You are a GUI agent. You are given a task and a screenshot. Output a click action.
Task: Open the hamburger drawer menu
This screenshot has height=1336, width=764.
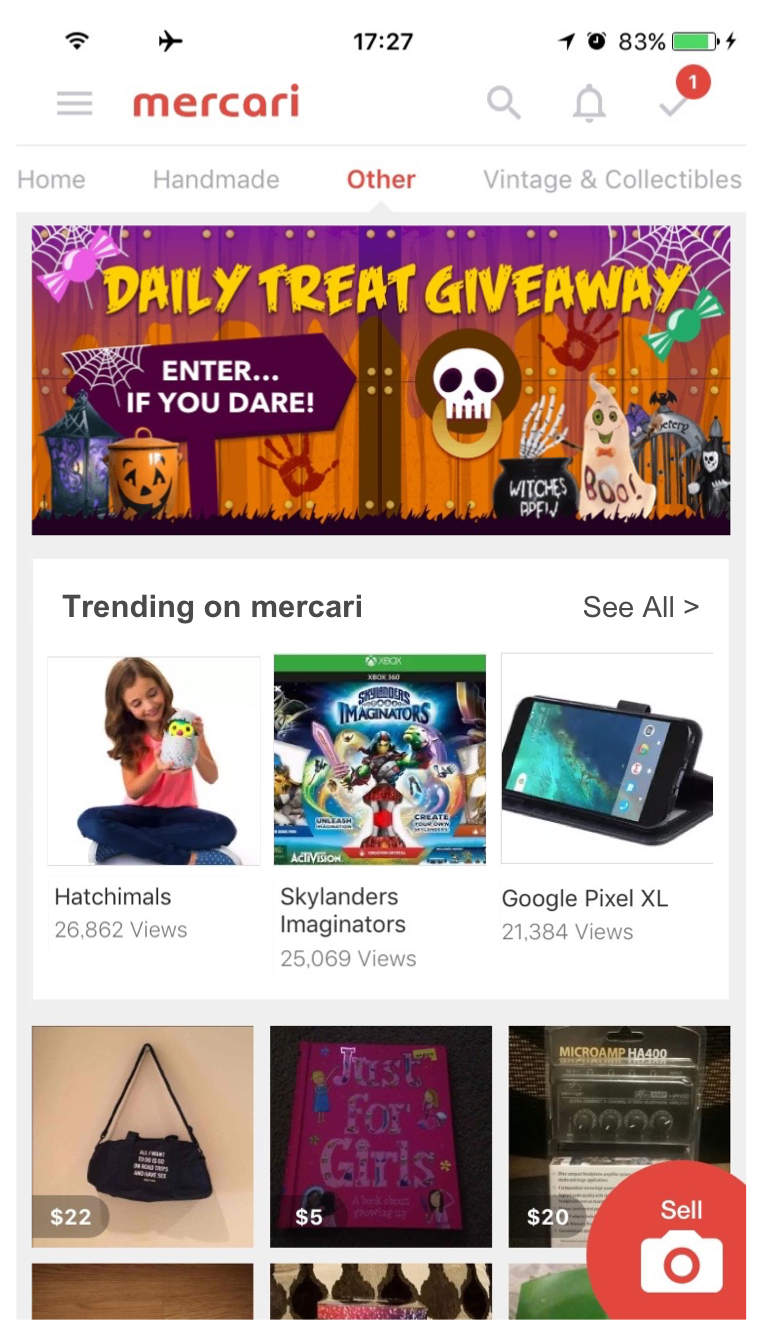click(75, 103)
